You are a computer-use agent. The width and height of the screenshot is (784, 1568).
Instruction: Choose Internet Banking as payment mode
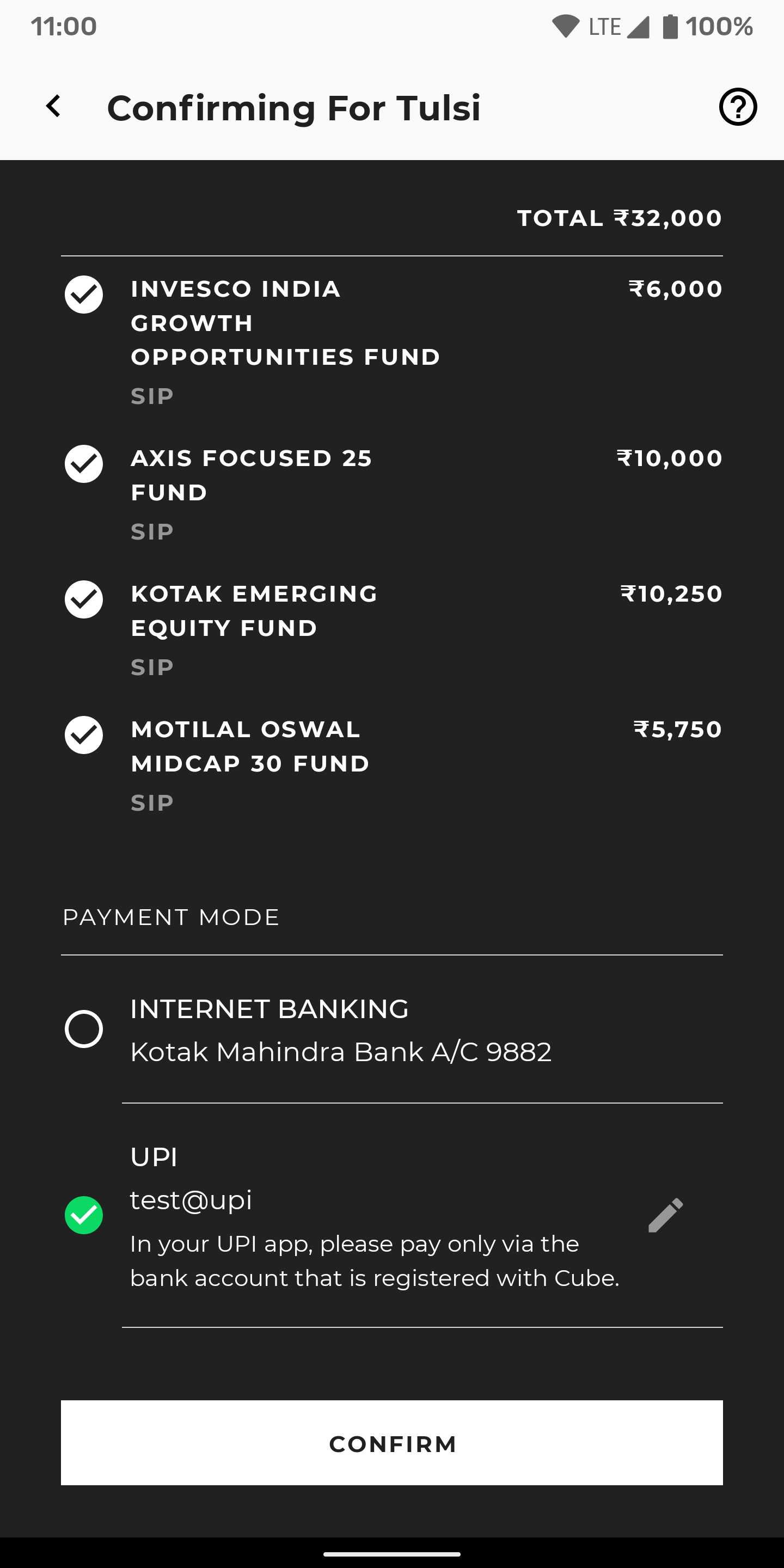point(84,1030)
